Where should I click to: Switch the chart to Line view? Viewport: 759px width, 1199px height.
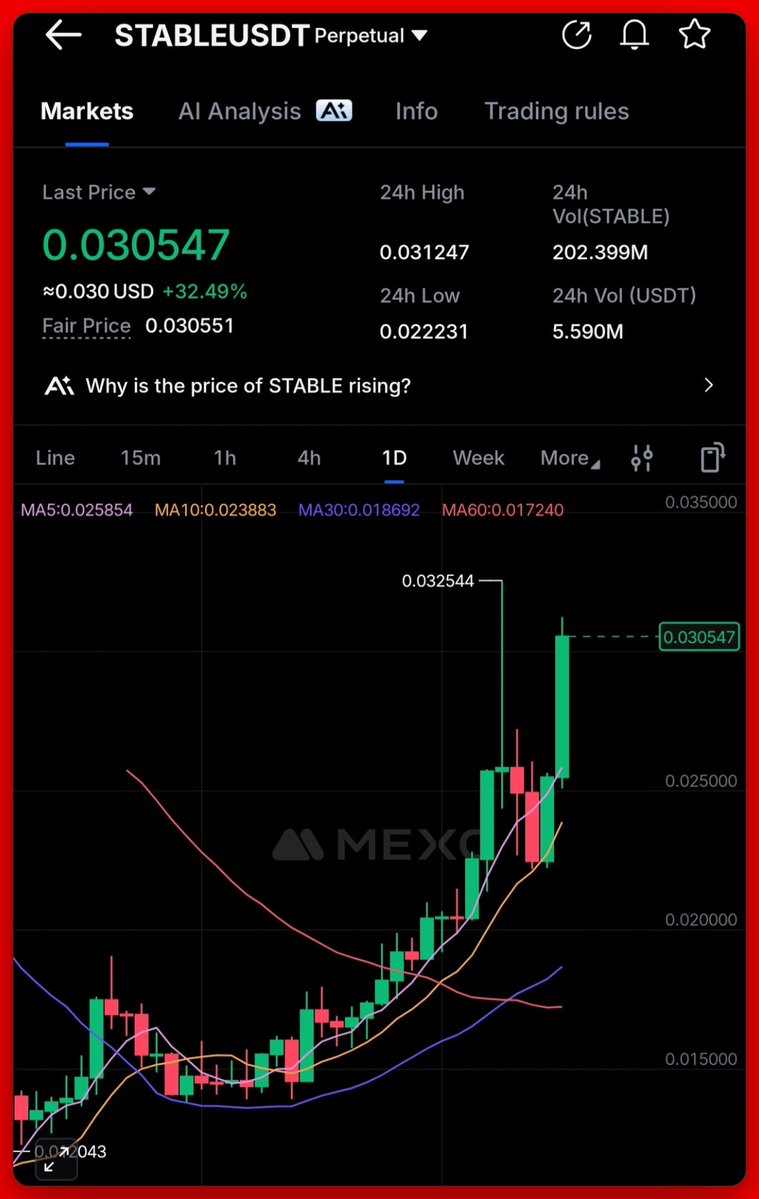point(55,458)
